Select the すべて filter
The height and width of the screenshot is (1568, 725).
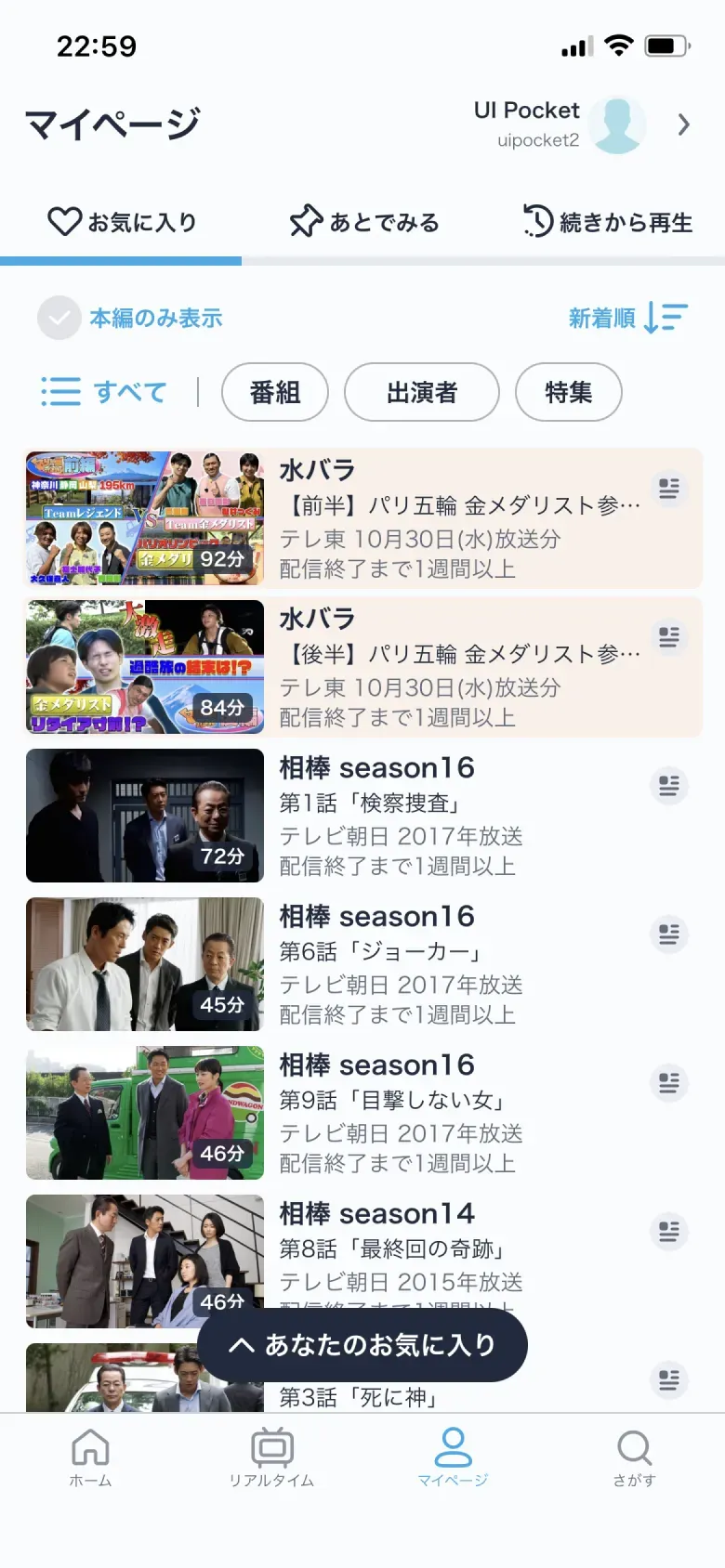tap(104, 392)
